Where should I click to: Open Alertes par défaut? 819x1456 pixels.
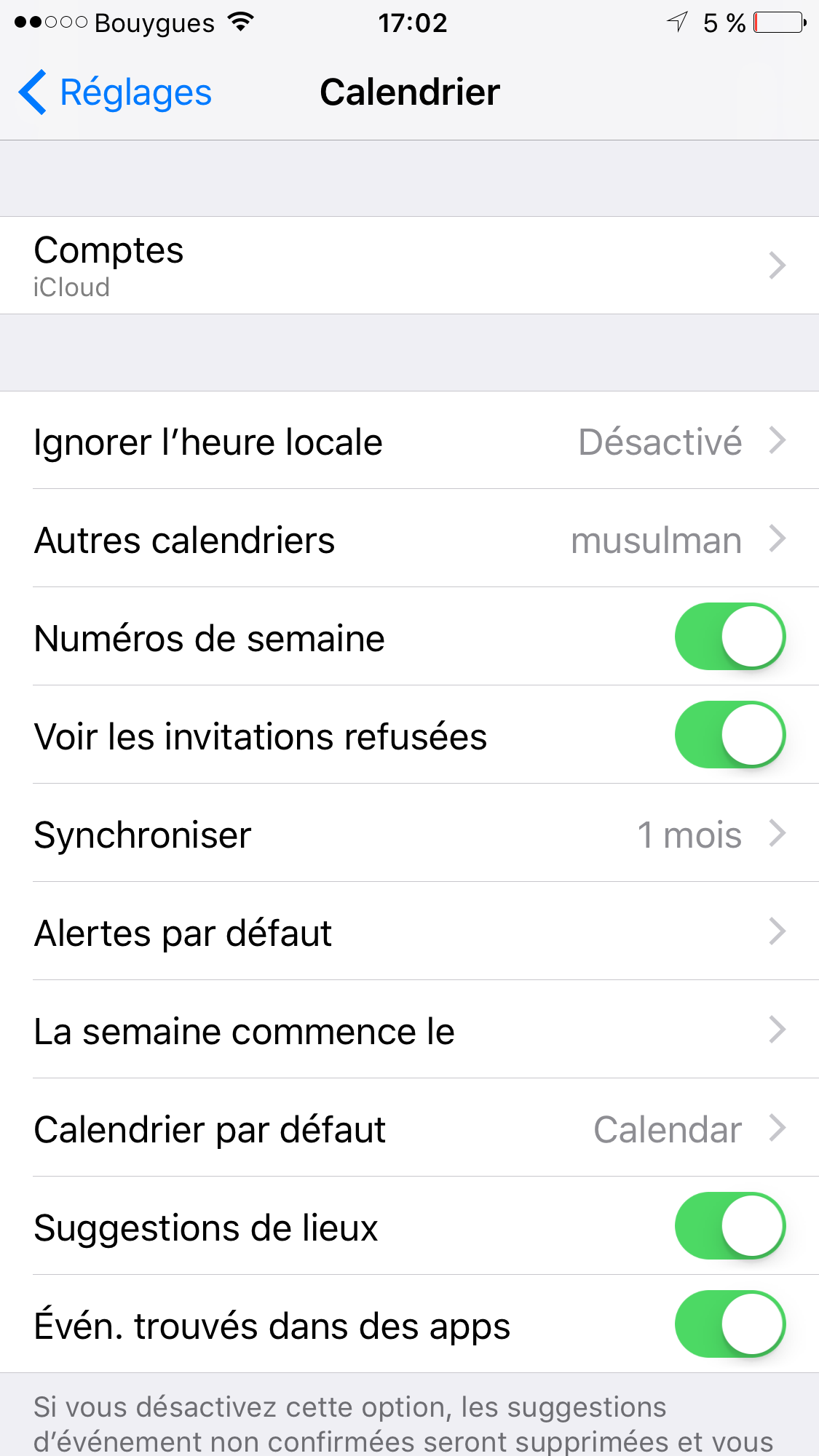(409, 932)
